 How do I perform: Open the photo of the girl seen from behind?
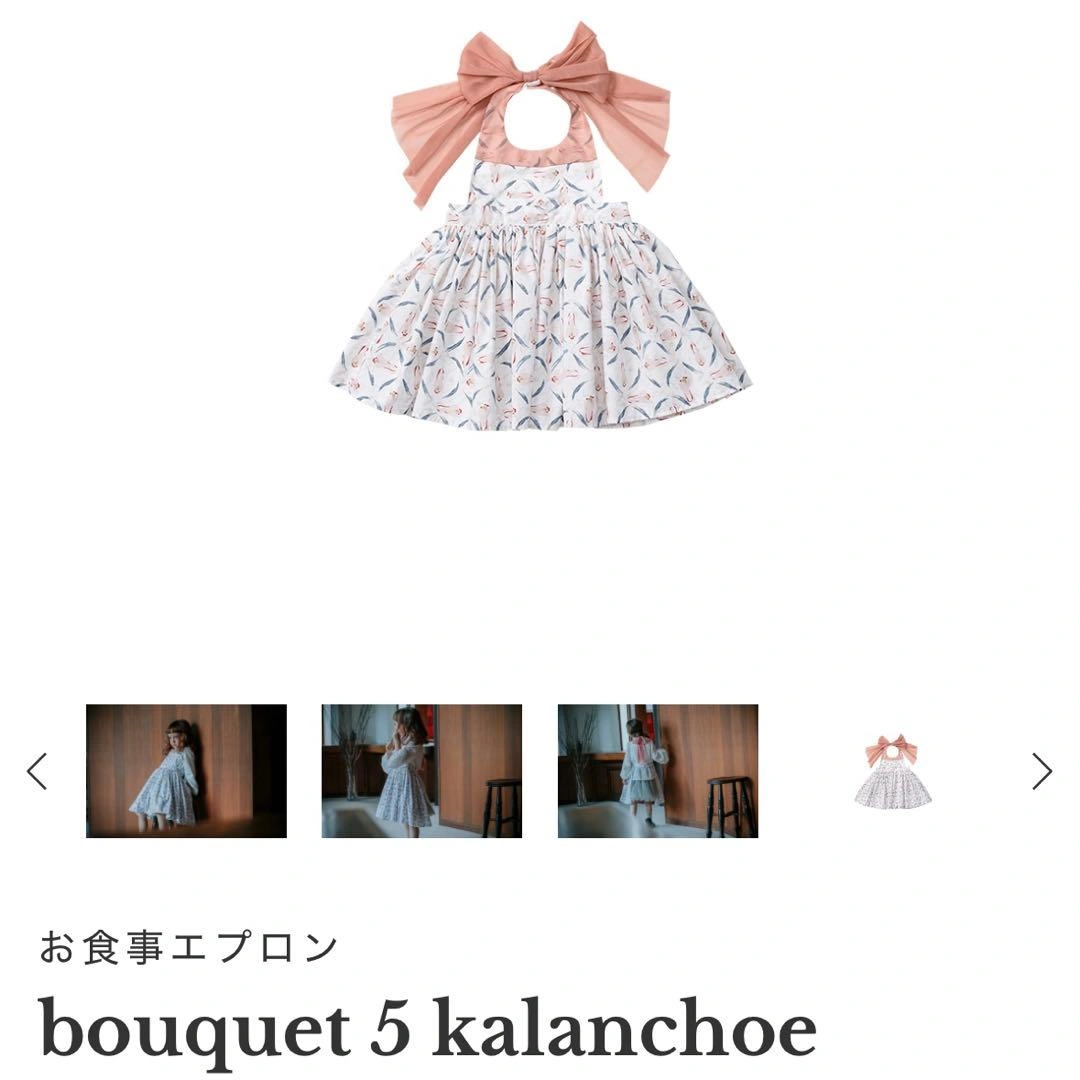click(657, 771)
